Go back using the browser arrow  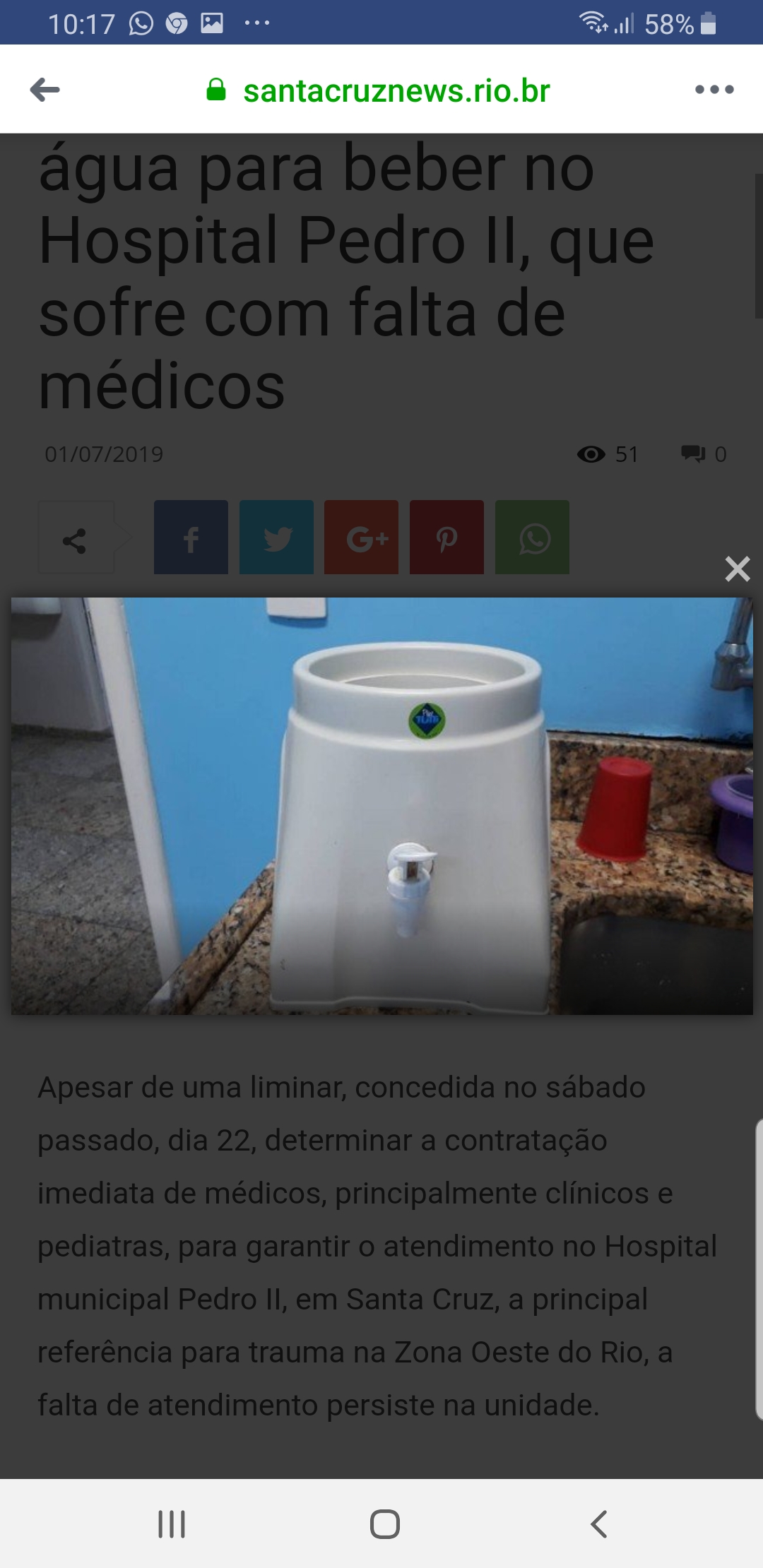click(44, 90)
